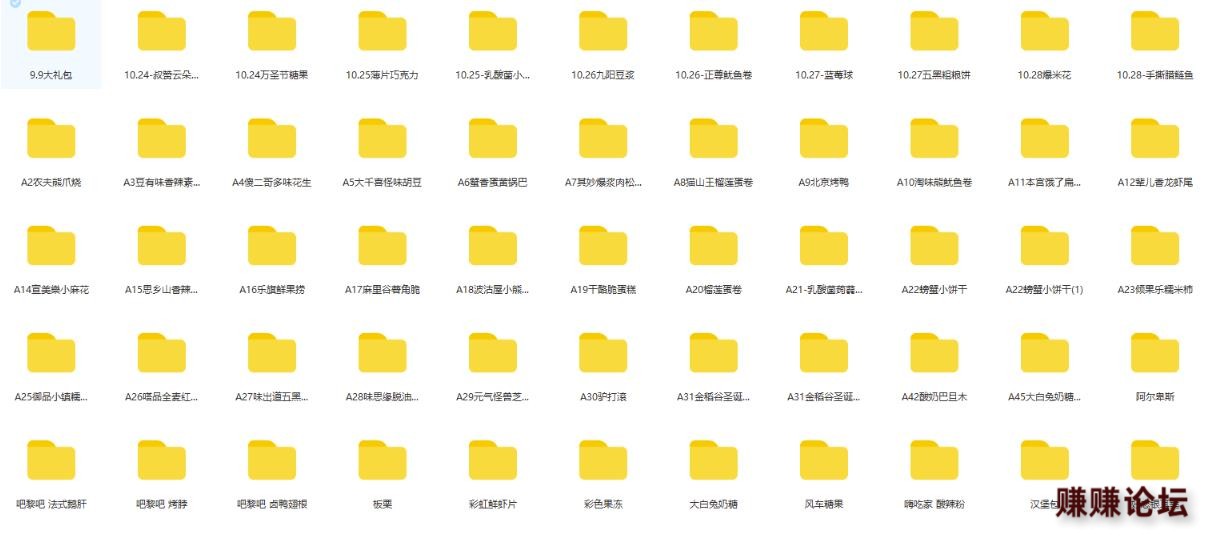Open folder A2农夫熊爪烧
1210x543 pixels.
pos(51,139)
